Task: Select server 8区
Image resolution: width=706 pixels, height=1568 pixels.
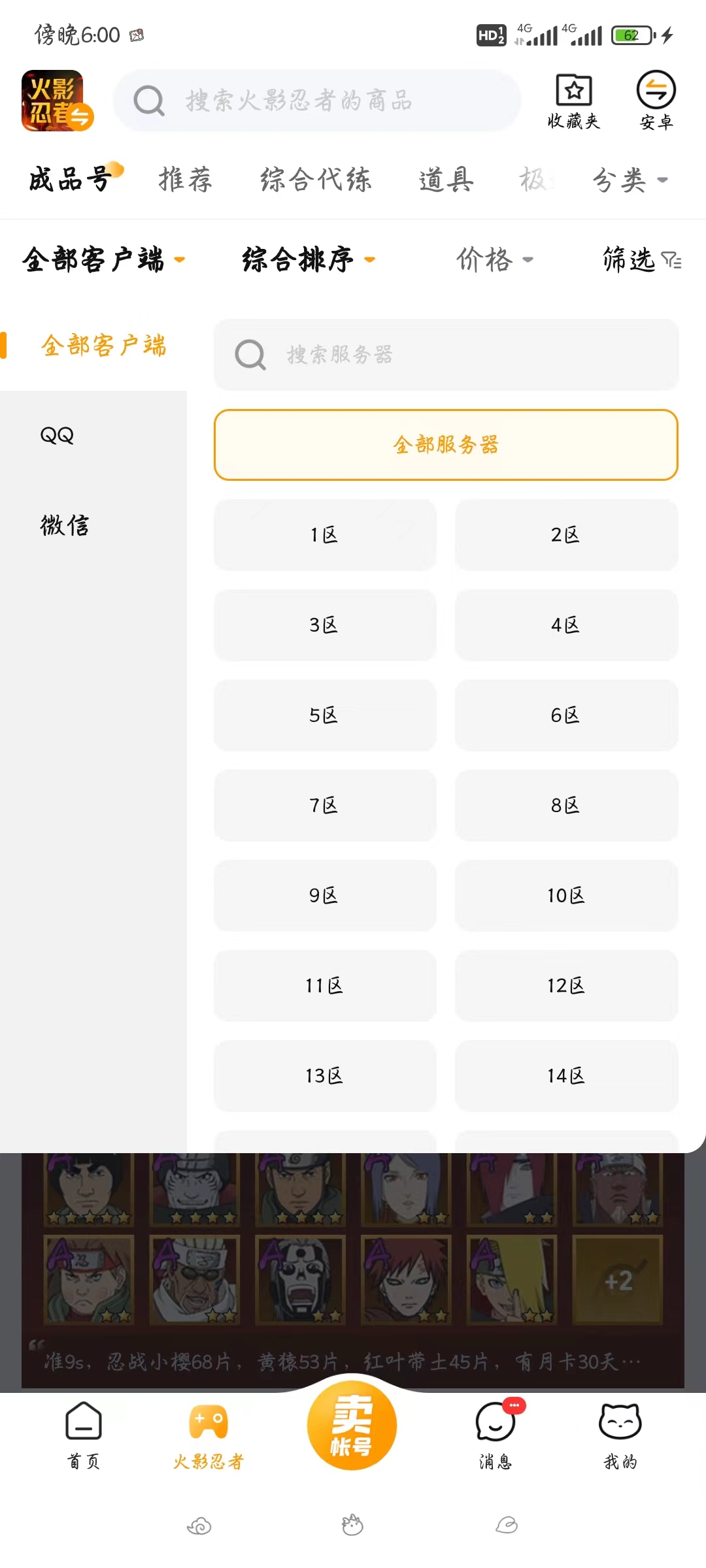Action: [566, 806]
